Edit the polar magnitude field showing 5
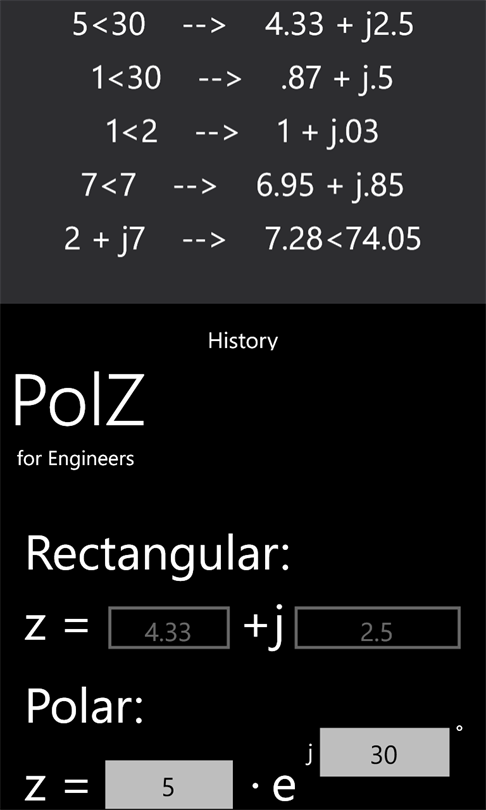 169,784
